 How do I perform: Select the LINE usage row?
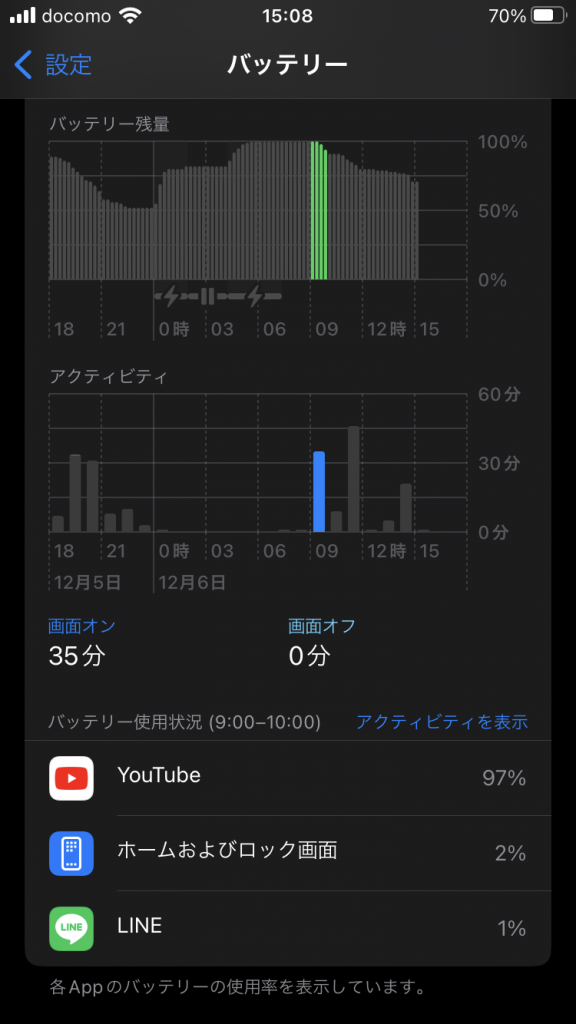(288, 928)
